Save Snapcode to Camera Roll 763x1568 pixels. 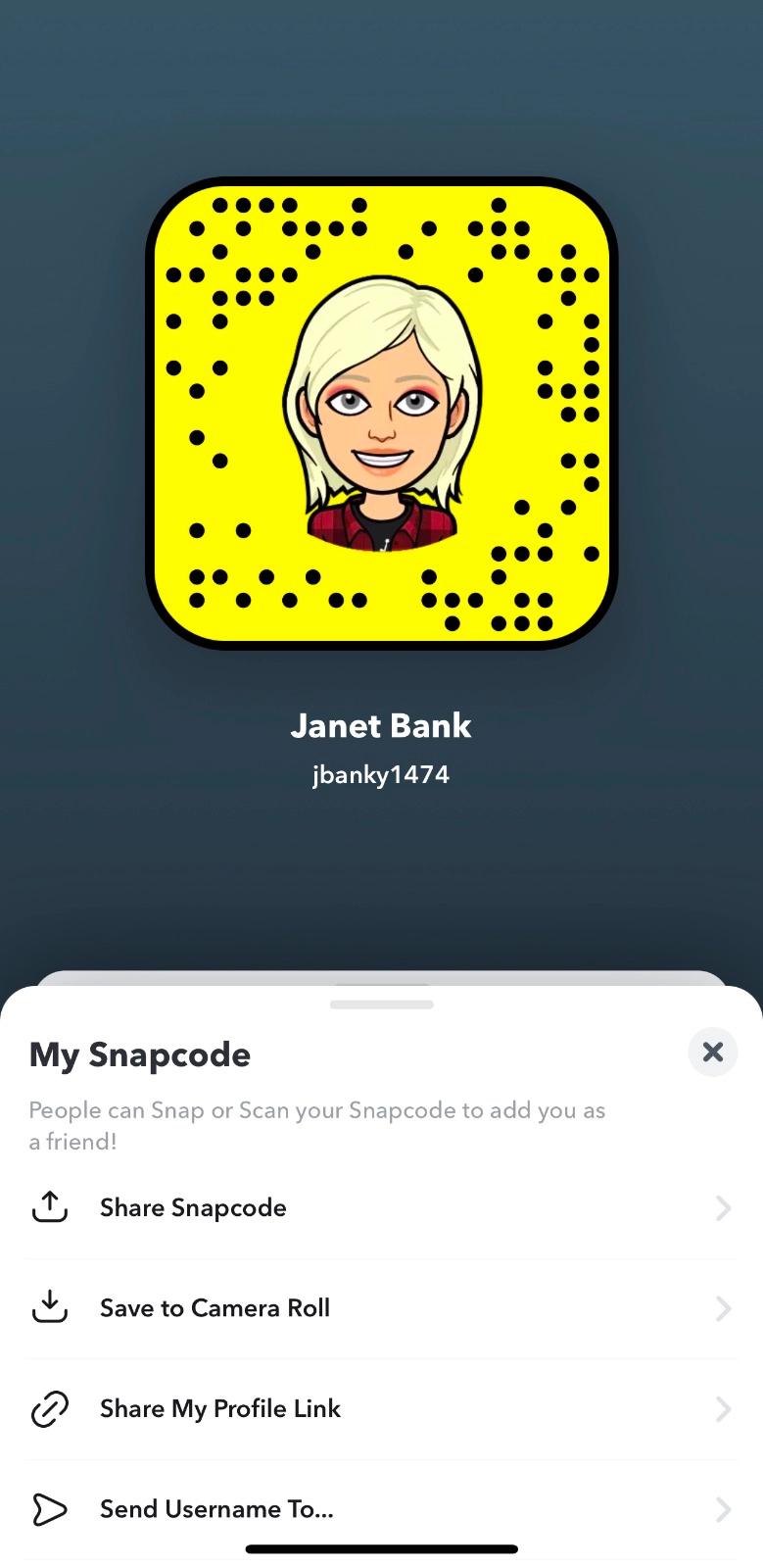pyautogui.click(x=381, y=1307)
